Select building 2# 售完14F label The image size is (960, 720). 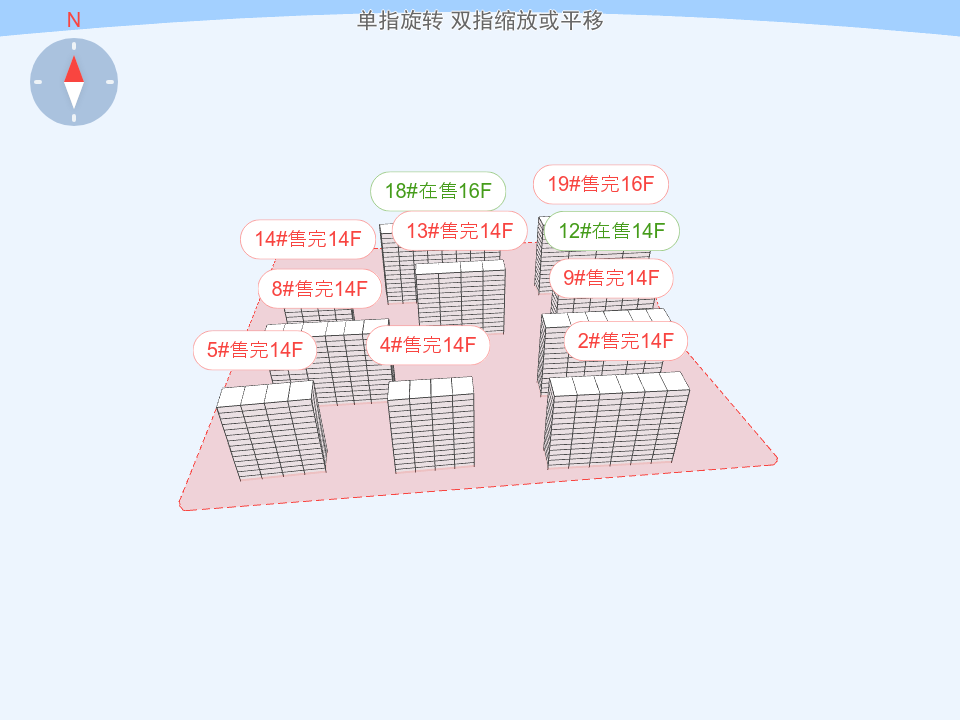[x=625, y=340]
